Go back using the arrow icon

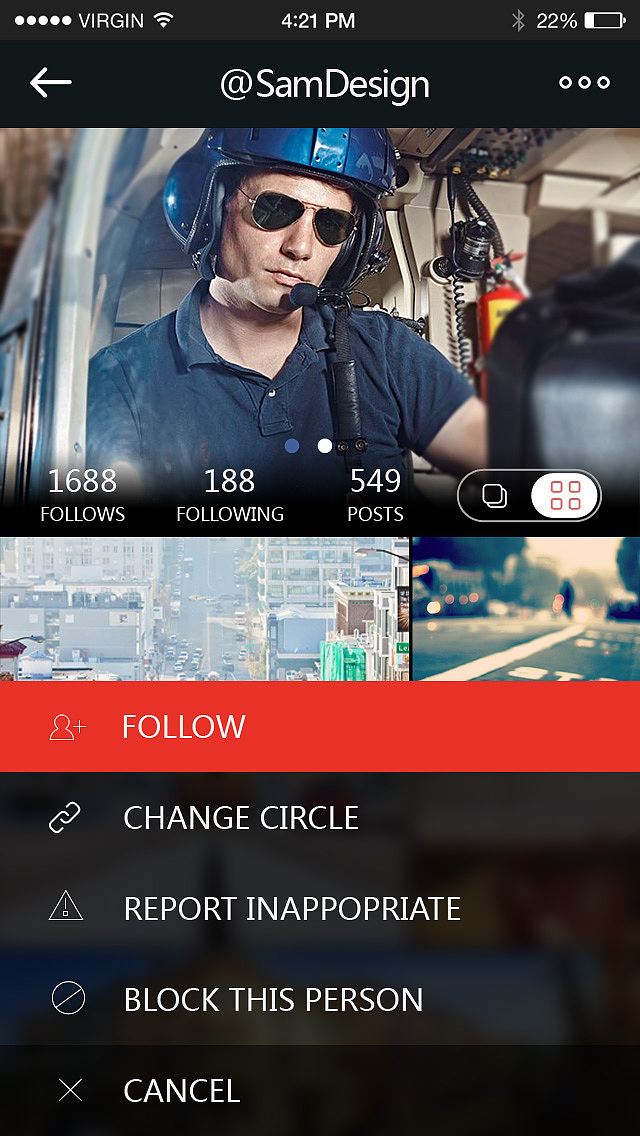tap(50, 83)
